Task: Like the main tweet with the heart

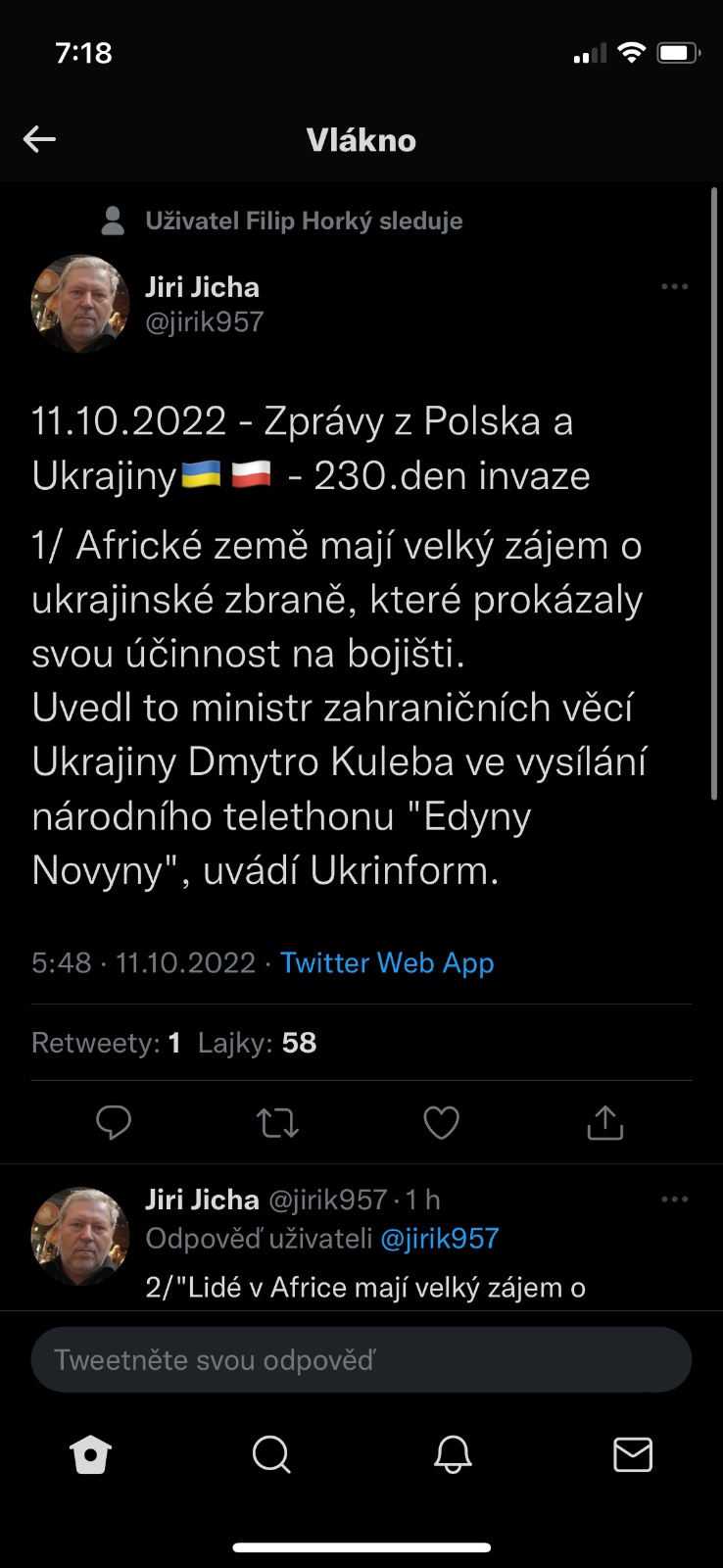Action: click(x=441, y=1123)
